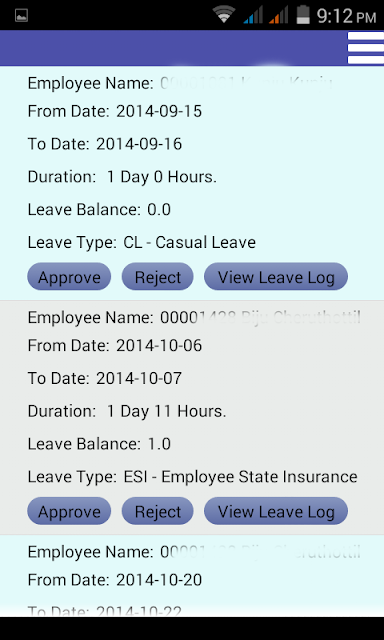
Task: Reject the Casual Leave request
Action: click(x=158, y=277)
